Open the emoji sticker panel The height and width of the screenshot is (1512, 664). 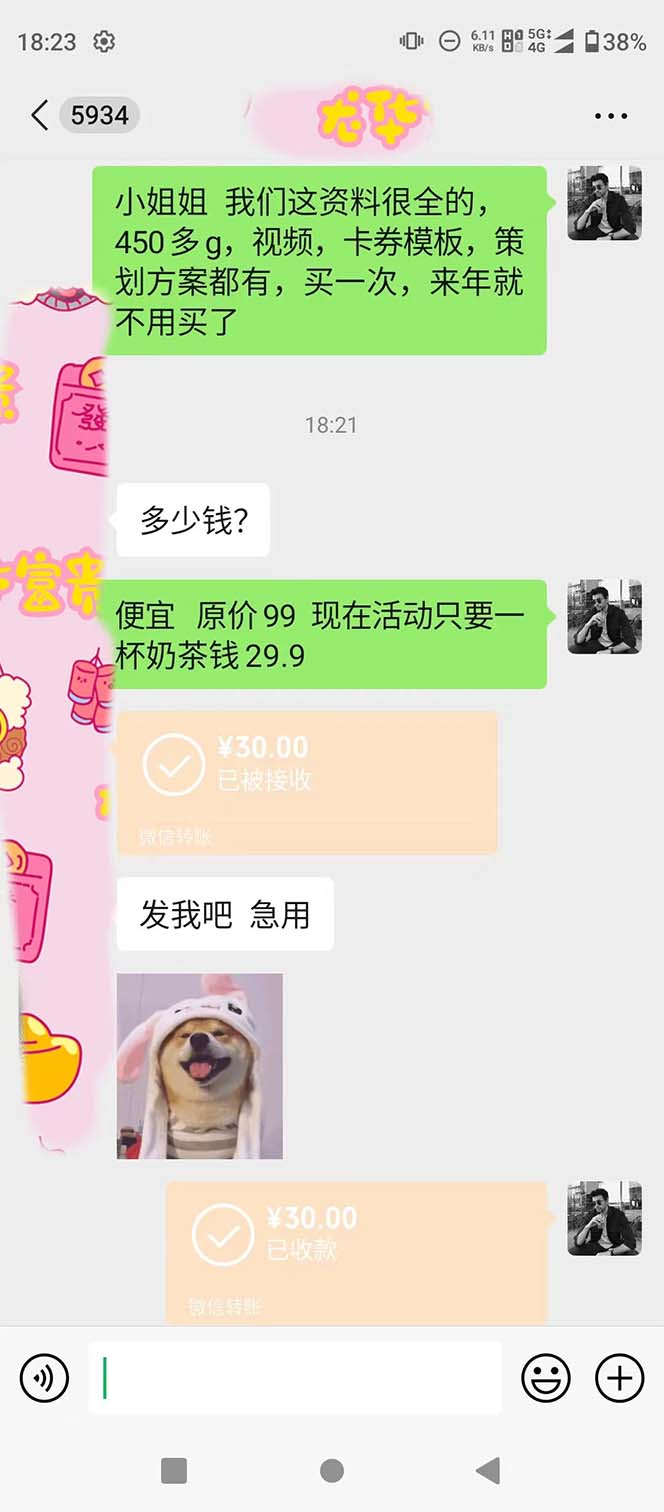coord(546,1379)
